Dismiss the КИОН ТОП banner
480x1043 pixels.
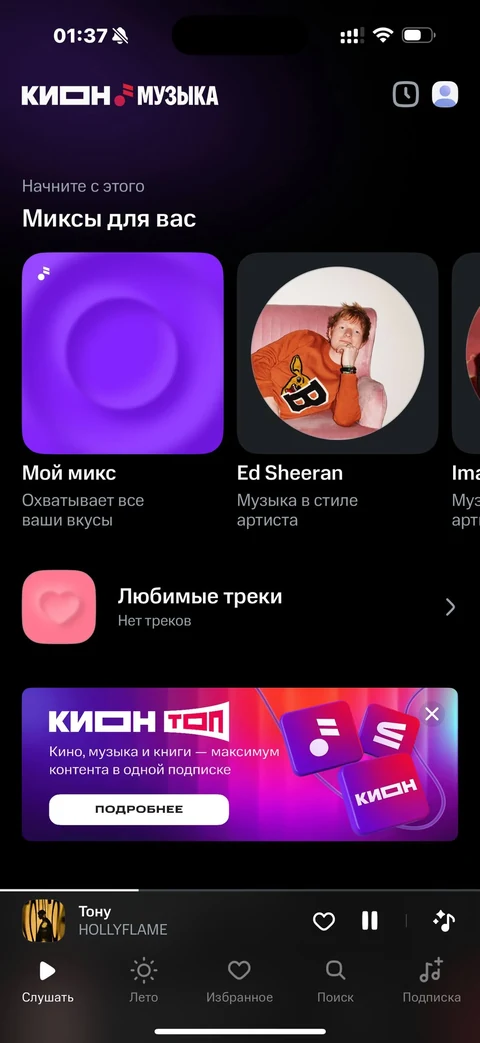tap(432, 714)
